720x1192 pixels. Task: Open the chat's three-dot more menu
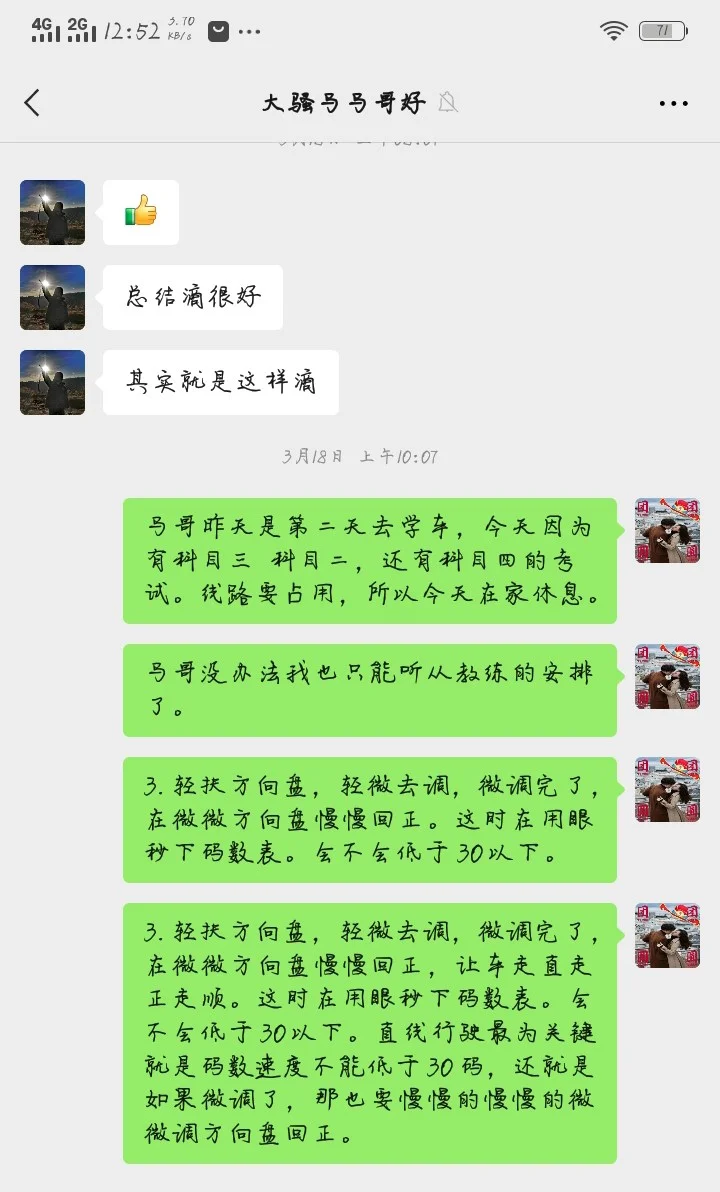673,103
